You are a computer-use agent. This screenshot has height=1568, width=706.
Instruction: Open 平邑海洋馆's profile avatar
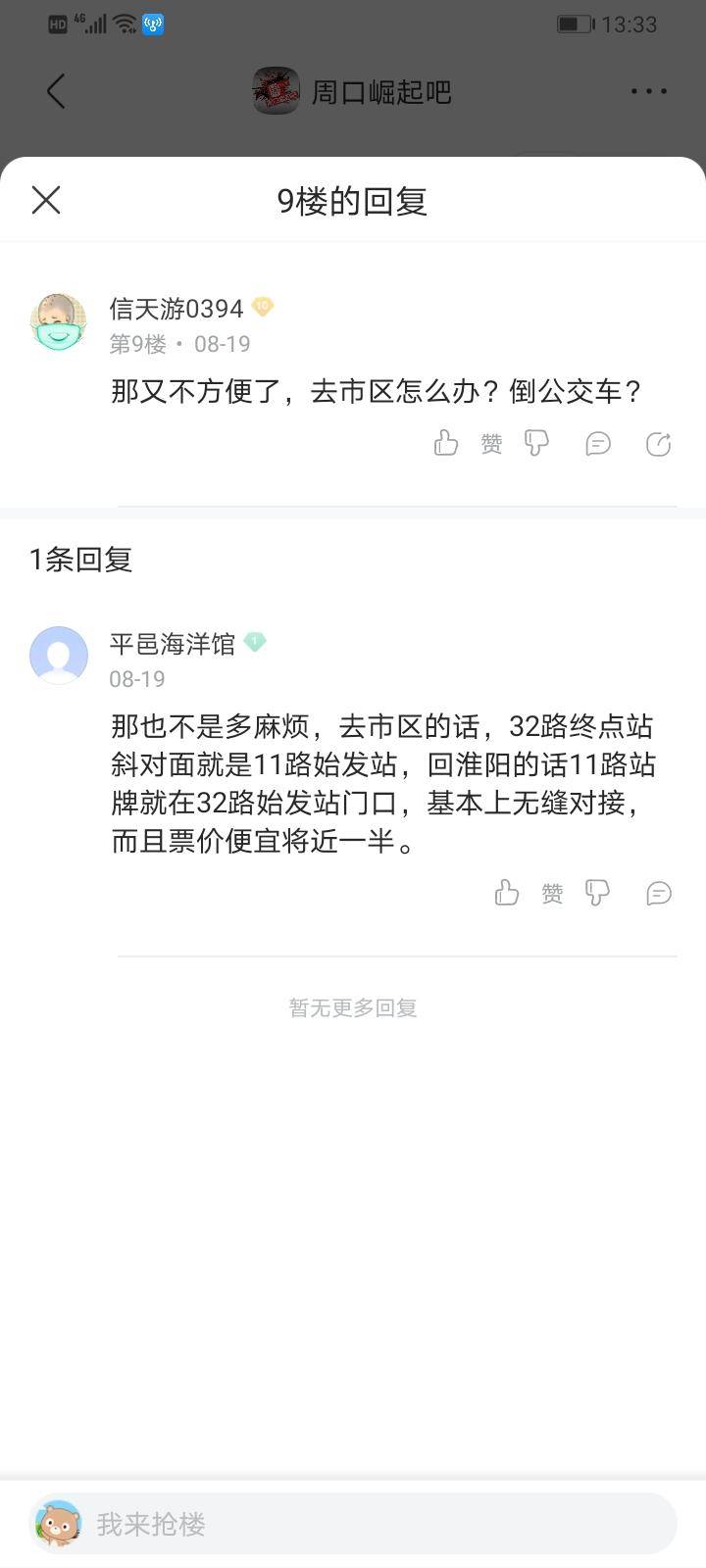point(59,655)
